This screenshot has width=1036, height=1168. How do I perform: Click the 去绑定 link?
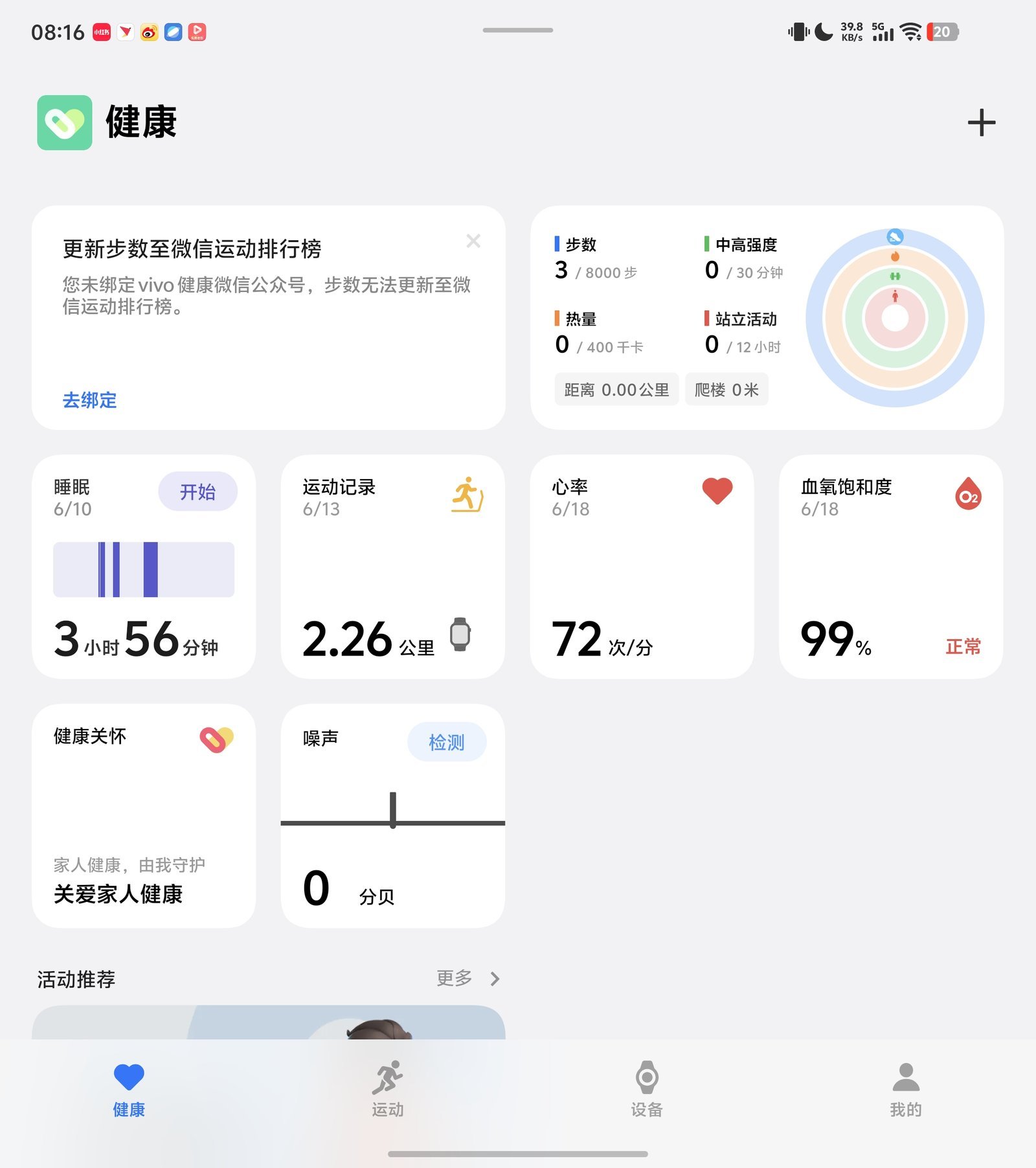click(x=89, y=401)
